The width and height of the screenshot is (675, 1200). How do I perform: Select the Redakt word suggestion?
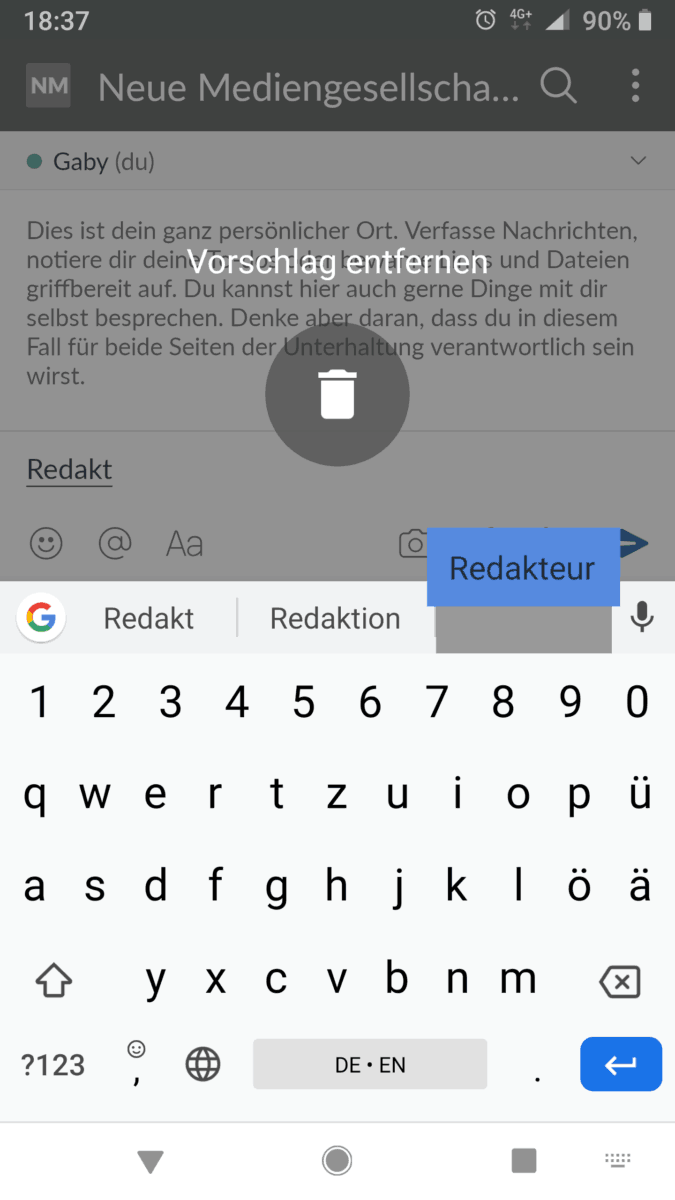[x=149, y=618]
